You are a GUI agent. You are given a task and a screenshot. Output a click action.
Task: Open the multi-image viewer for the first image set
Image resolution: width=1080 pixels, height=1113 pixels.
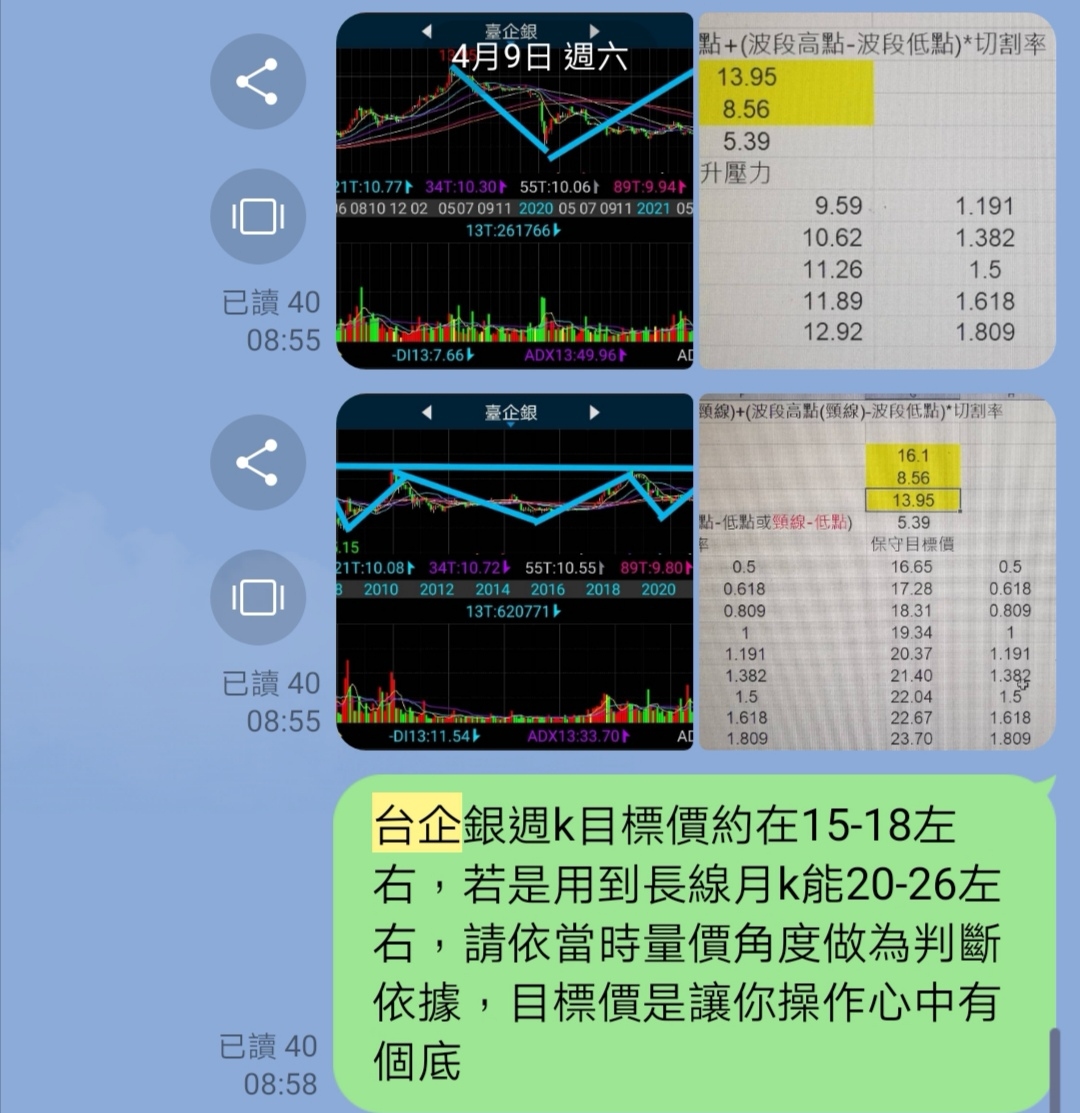tap(257, 216)
